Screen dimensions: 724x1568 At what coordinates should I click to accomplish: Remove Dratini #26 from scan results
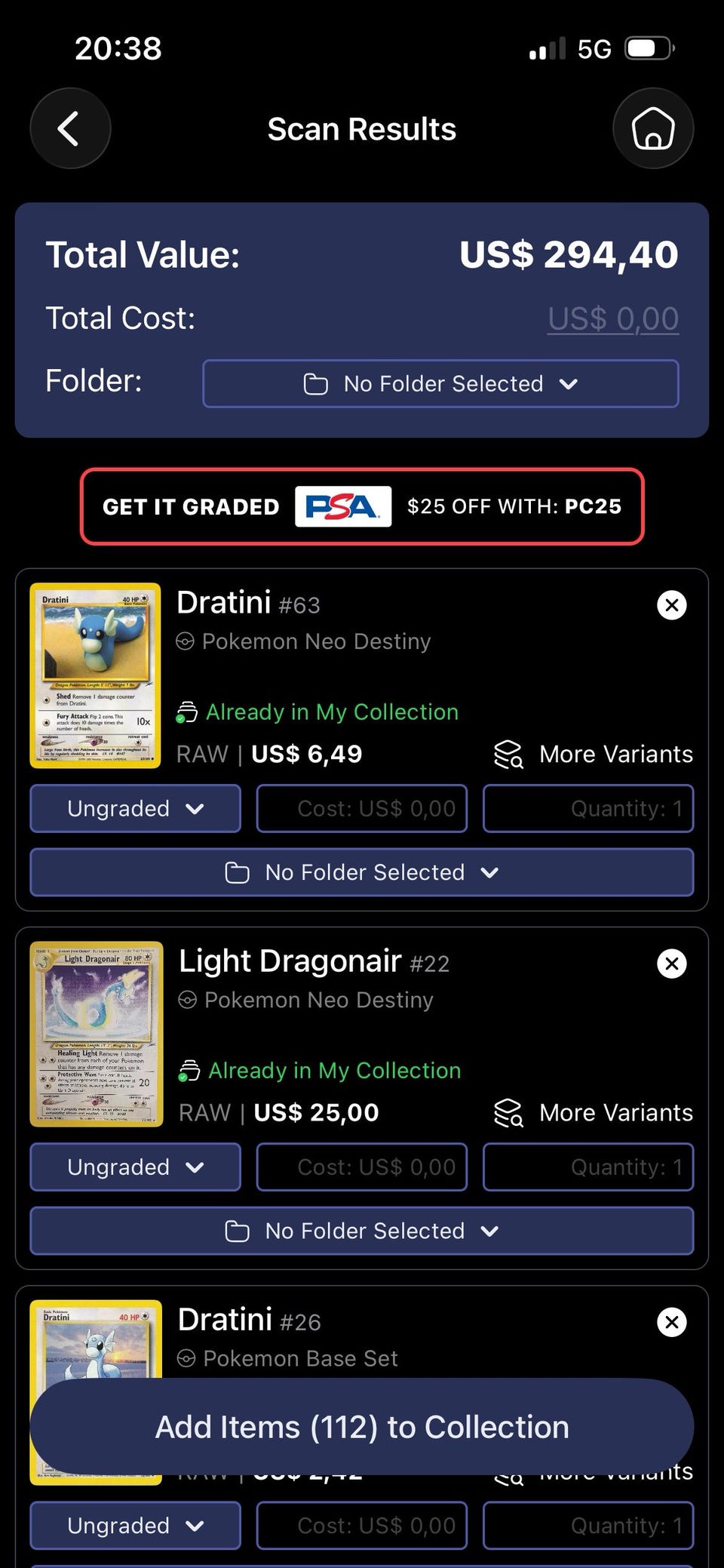(x=671, y=1322)
